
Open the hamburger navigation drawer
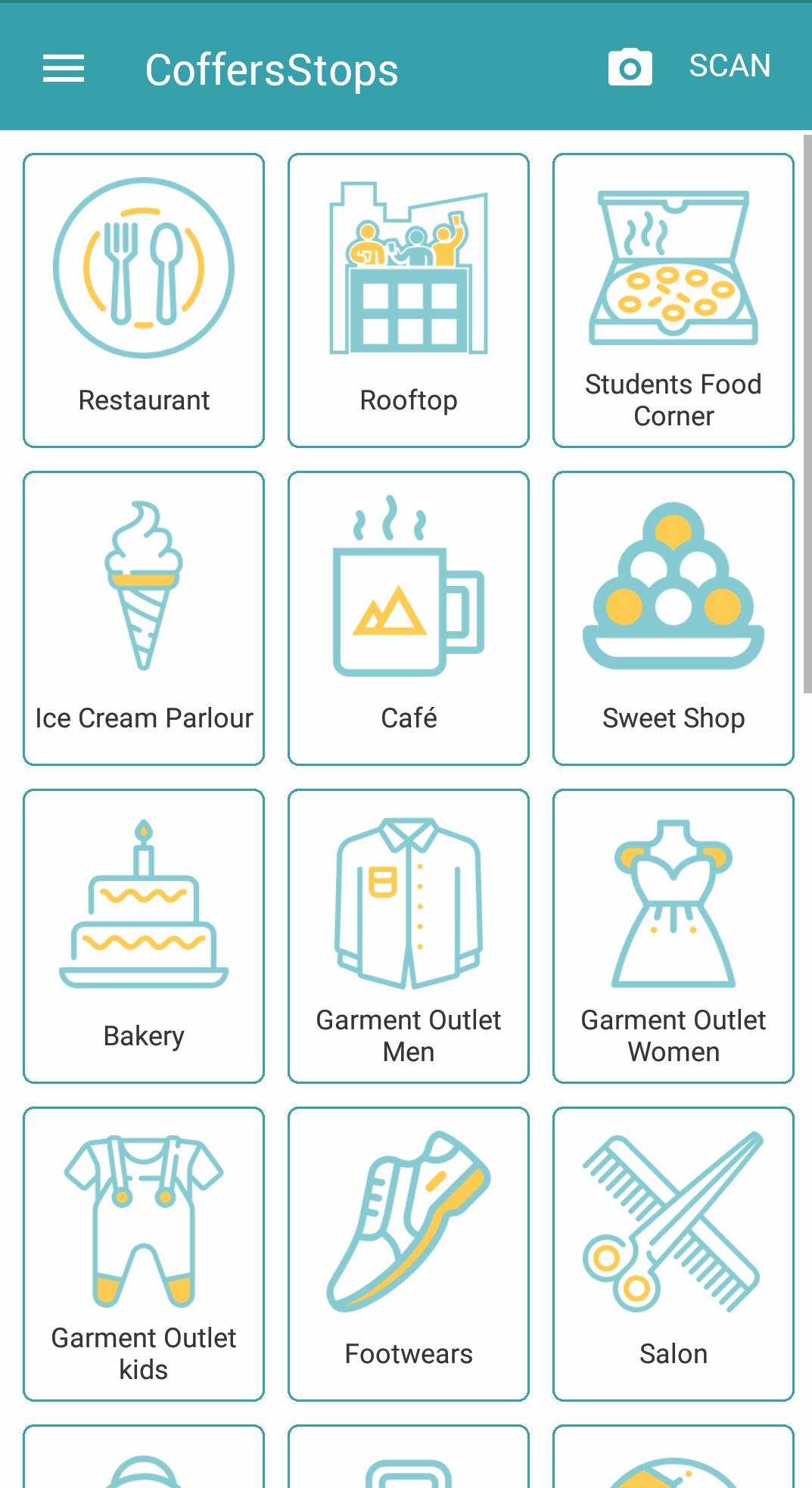coord(64,68)
